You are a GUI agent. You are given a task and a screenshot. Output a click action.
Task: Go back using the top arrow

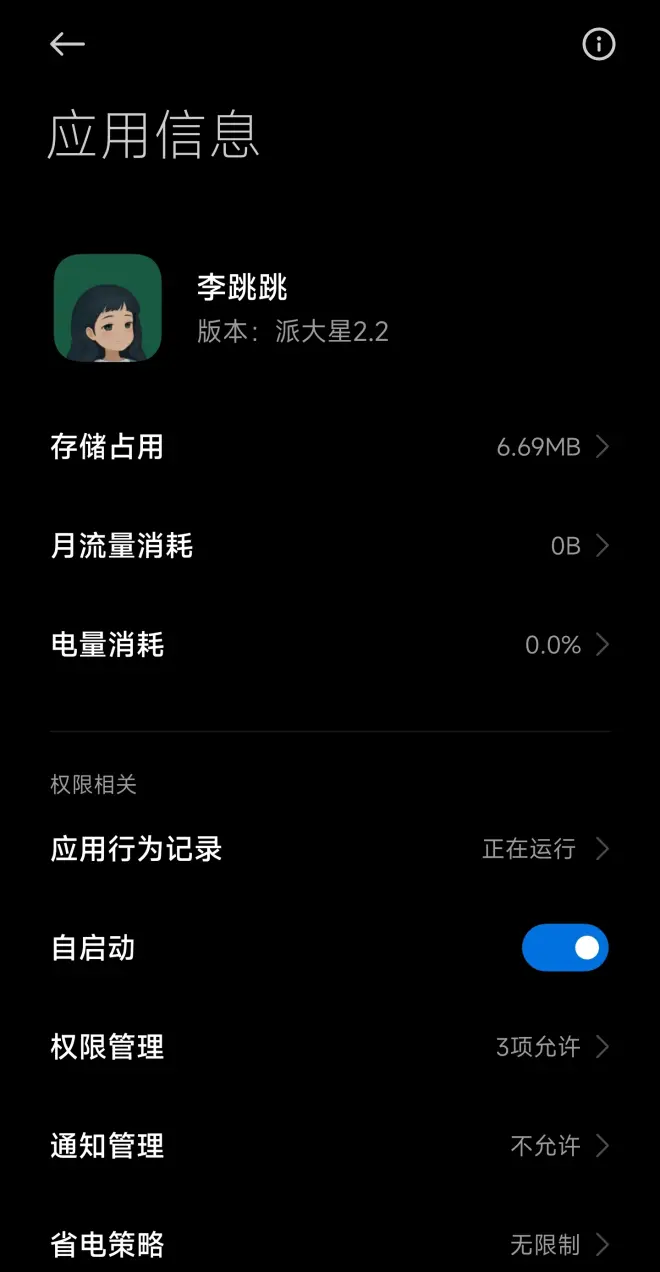click(x=67, y=44)
